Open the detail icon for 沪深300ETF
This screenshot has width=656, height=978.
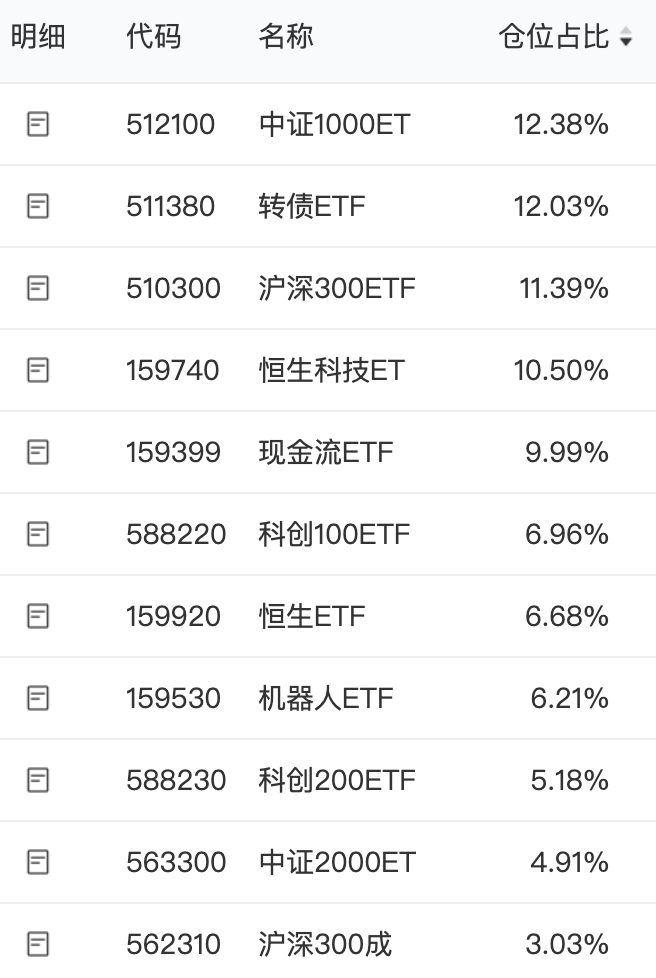tap(38, 289)
